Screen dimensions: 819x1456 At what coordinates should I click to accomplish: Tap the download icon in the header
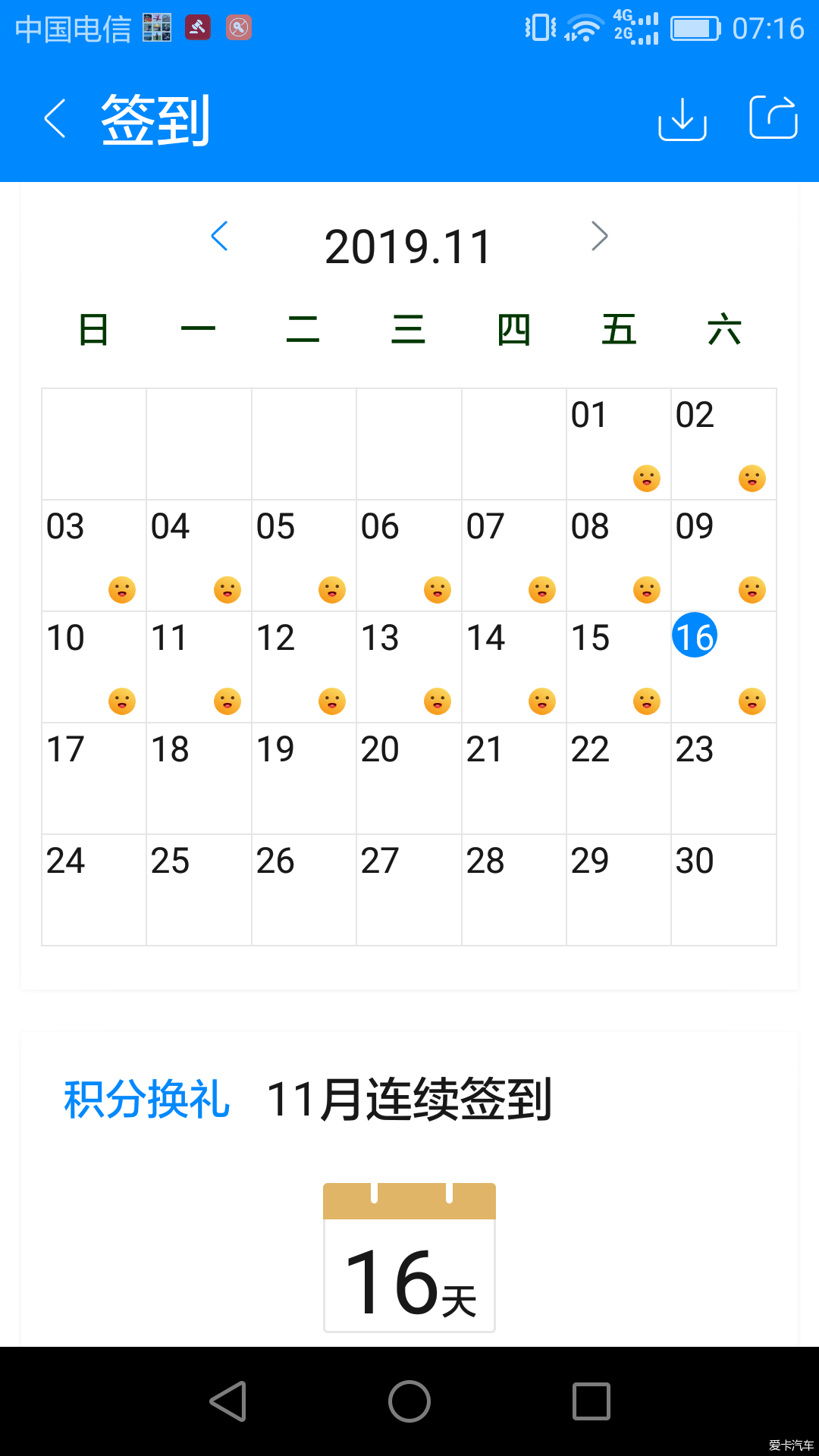[682, 119]
